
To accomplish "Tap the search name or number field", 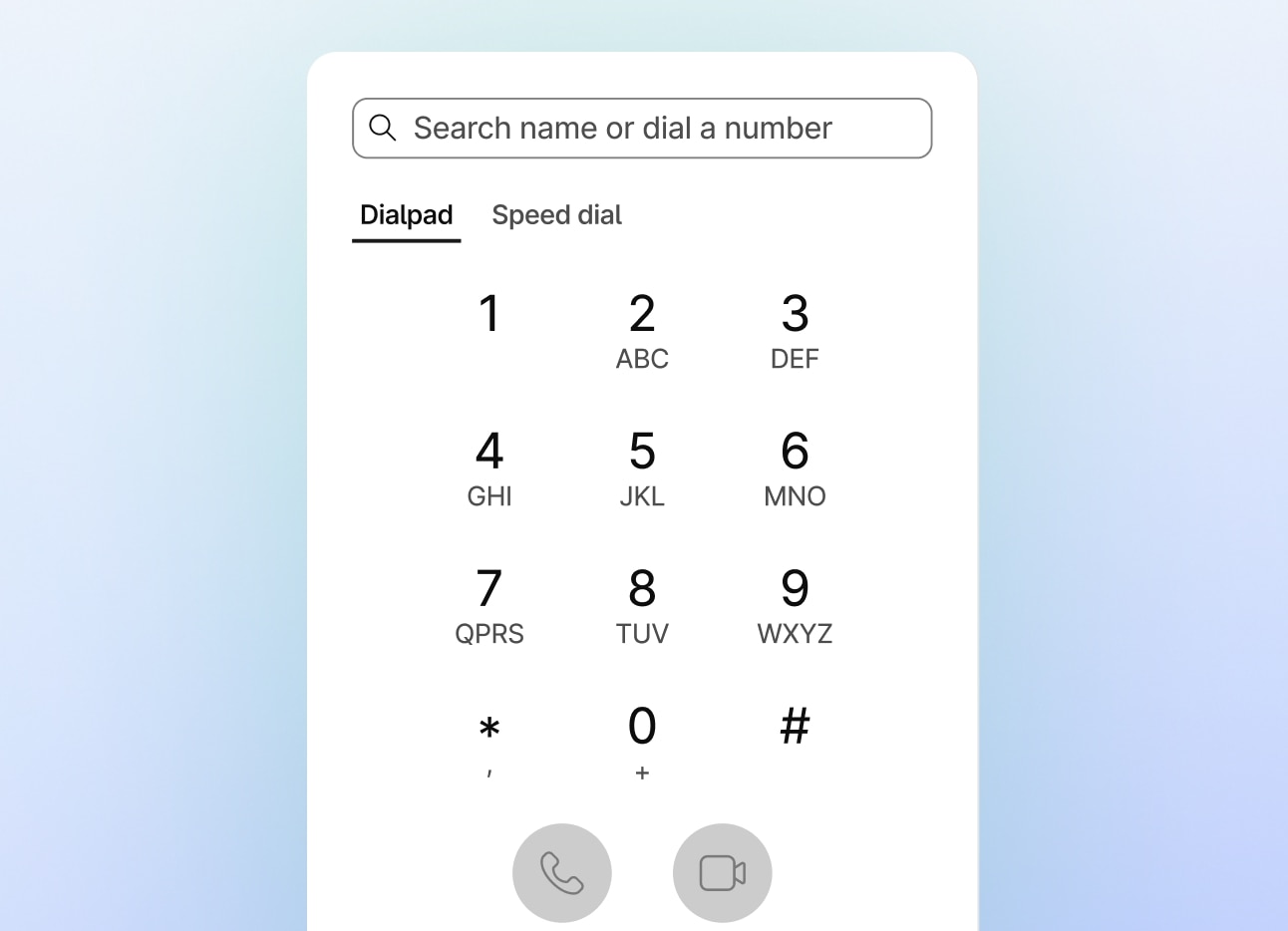I will (x=642, y=129).
